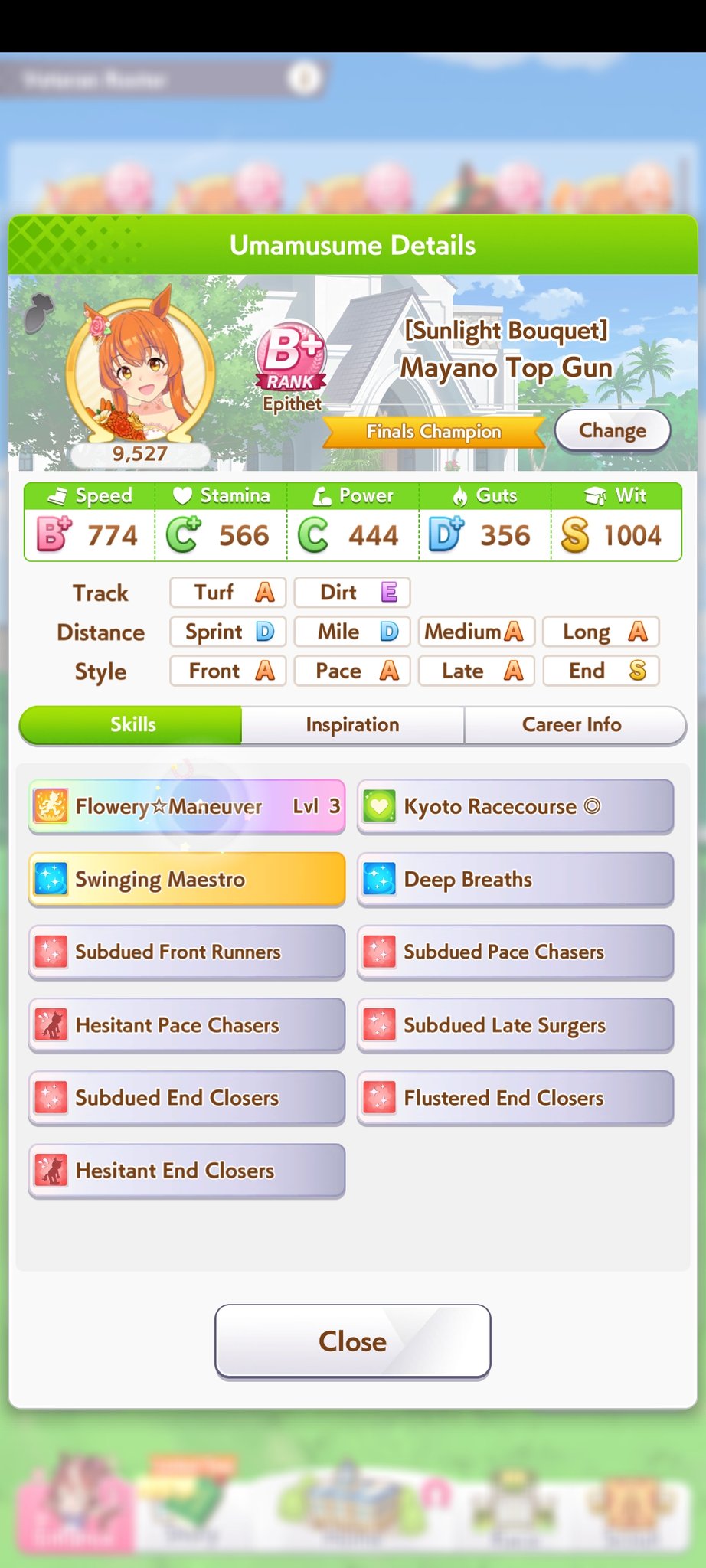Image resolution: width=706 pixels, height=1568 pixels.
Task: Open the Kyoto Racecourse skill
Action: tap(515, 806)
